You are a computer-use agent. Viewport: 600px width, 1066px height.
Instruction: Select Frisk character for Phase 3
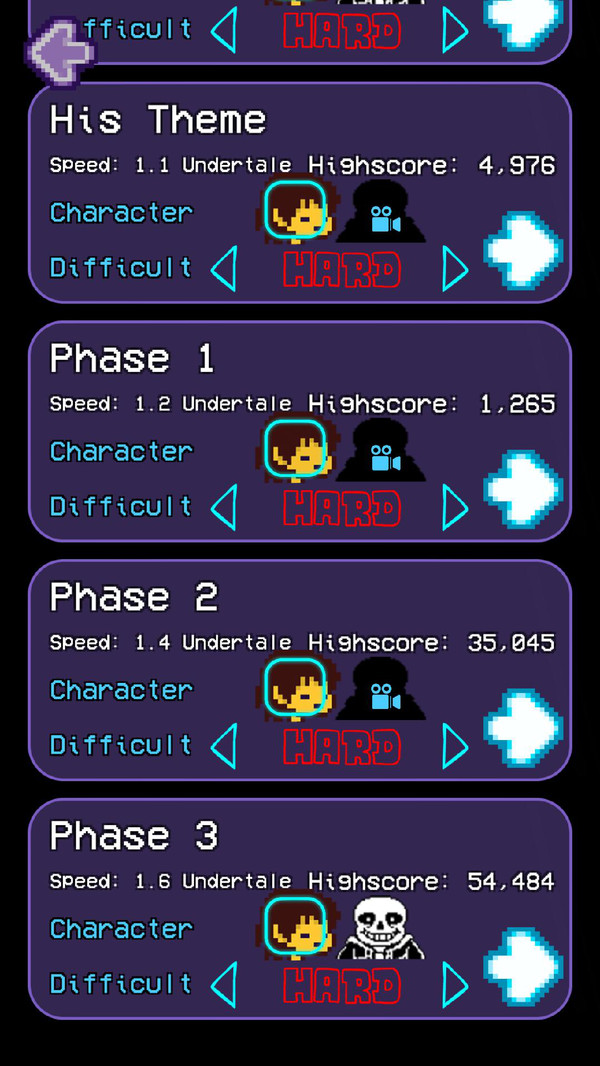[296, 926]
